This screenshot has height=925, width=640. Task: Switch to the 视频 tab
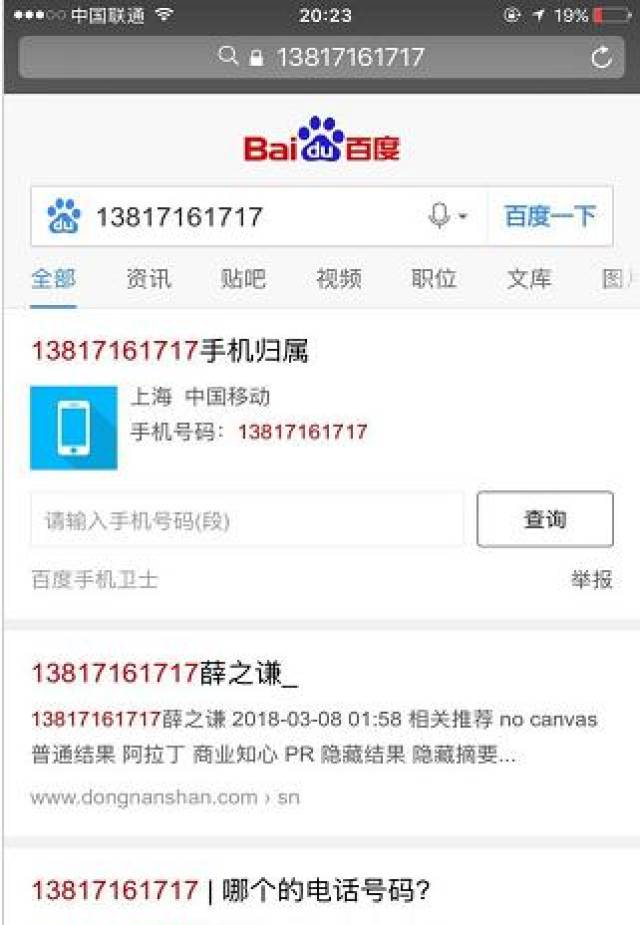338,279
